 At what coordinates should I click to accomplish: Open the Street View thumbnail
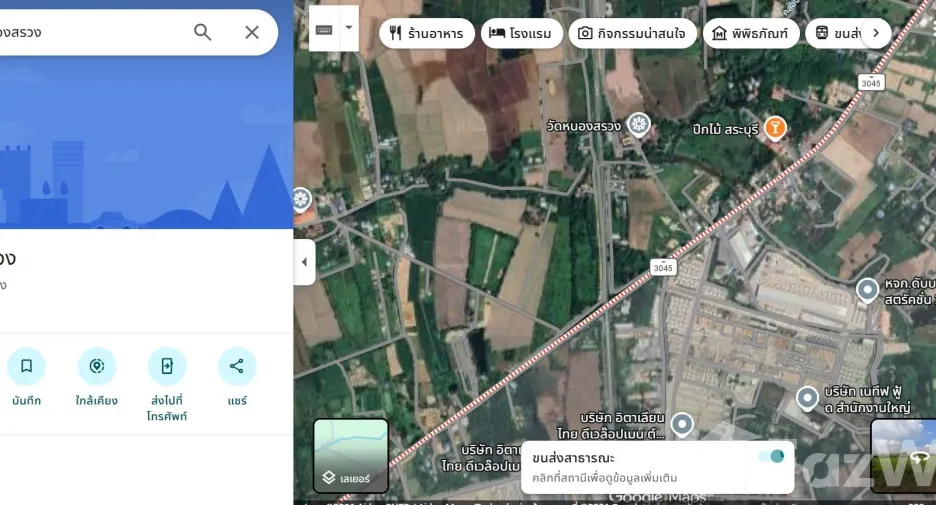(x=903, y=455)
